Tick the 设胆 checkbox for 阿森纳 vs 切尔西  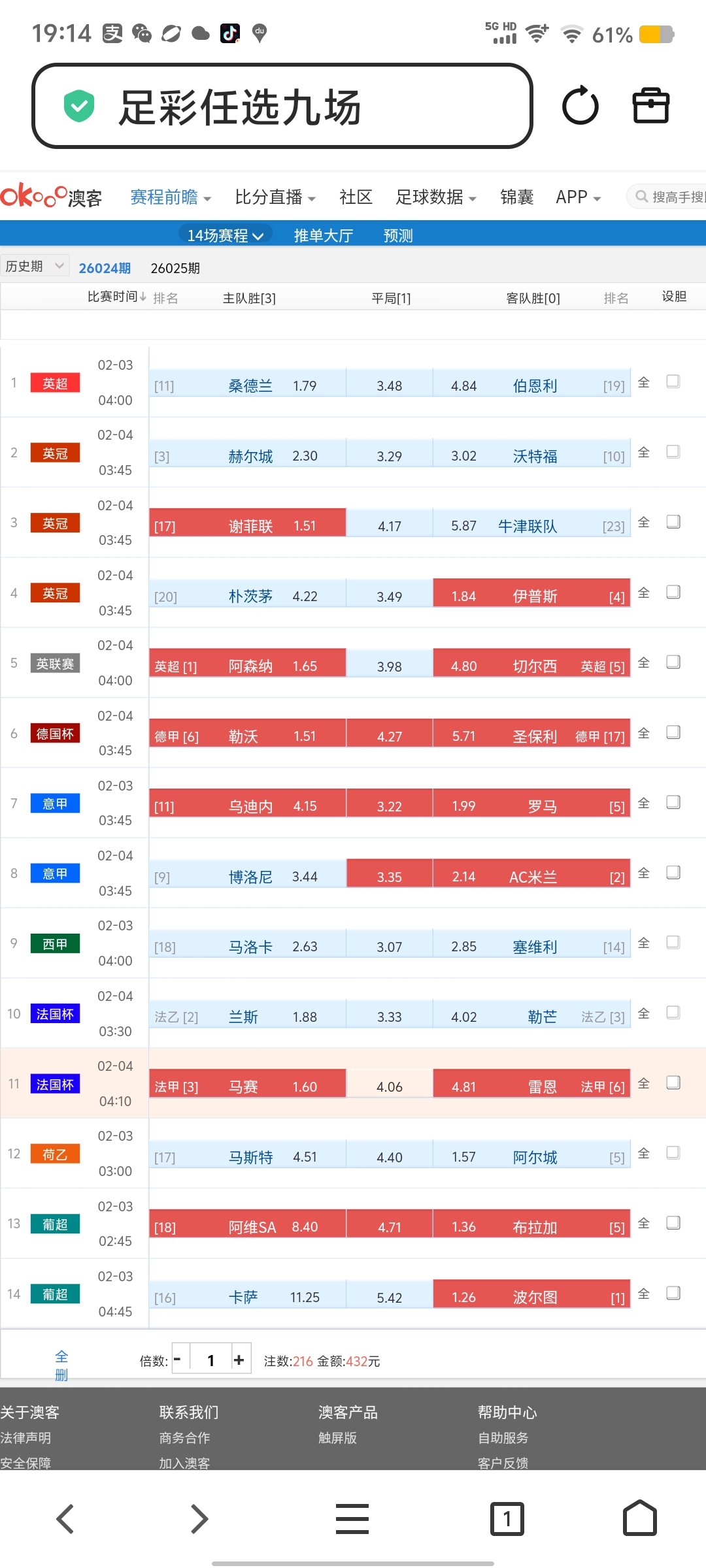[673, 662]
